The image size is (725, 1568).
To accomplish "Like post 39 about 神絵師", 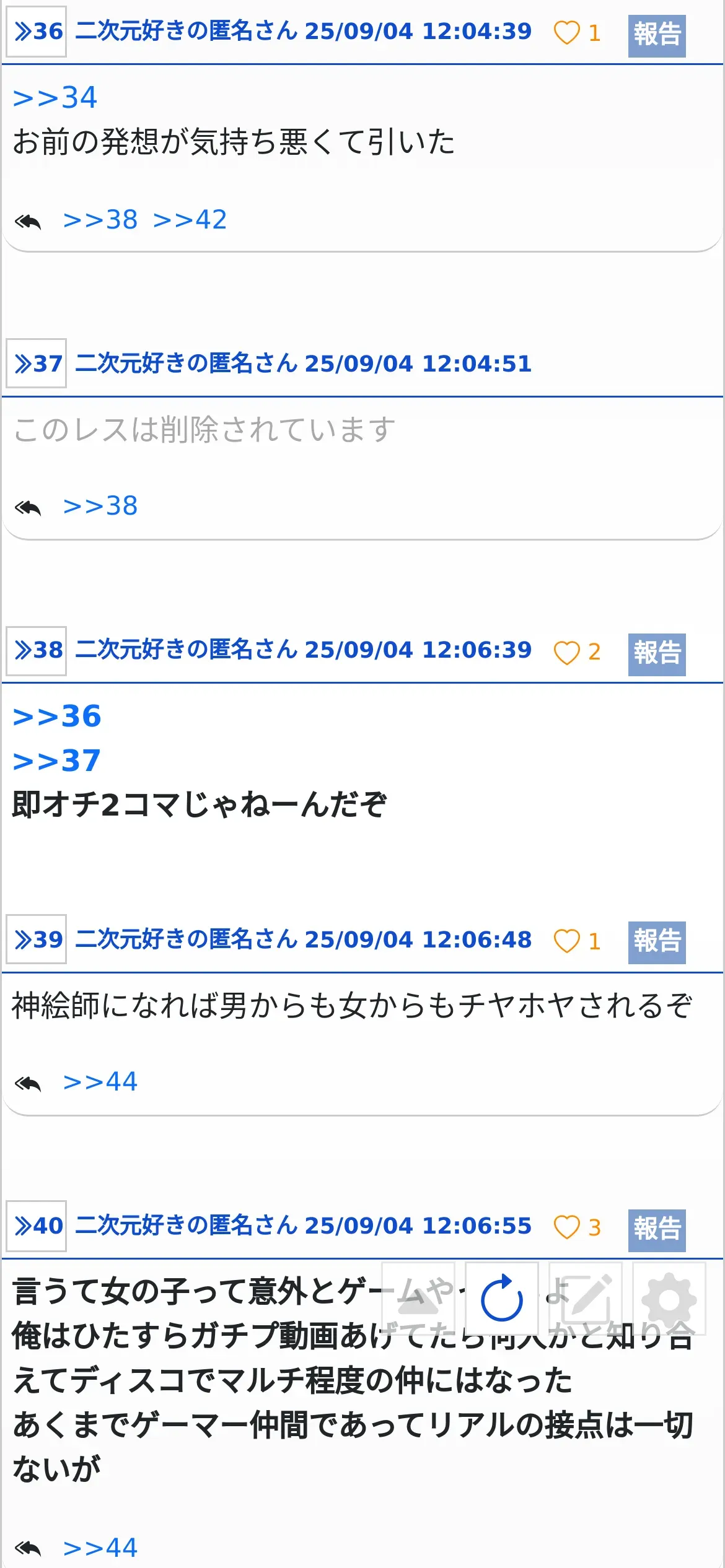I will pyautogui.click(x=566, y=941).
